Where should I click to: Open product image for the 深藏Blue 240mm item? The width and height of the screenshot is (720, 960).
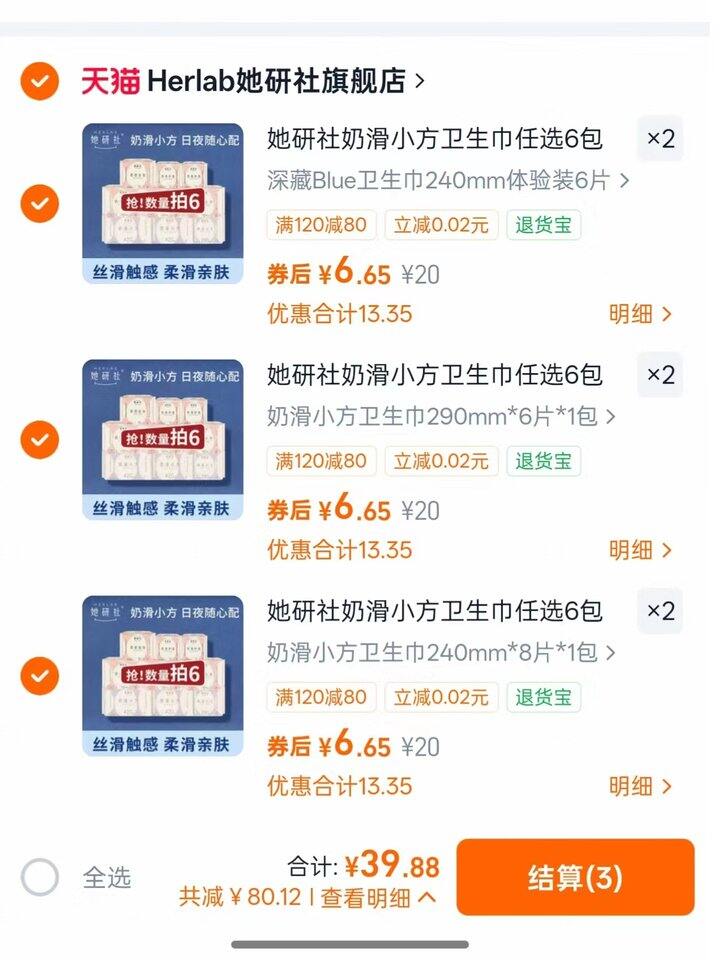click(162, 204)
